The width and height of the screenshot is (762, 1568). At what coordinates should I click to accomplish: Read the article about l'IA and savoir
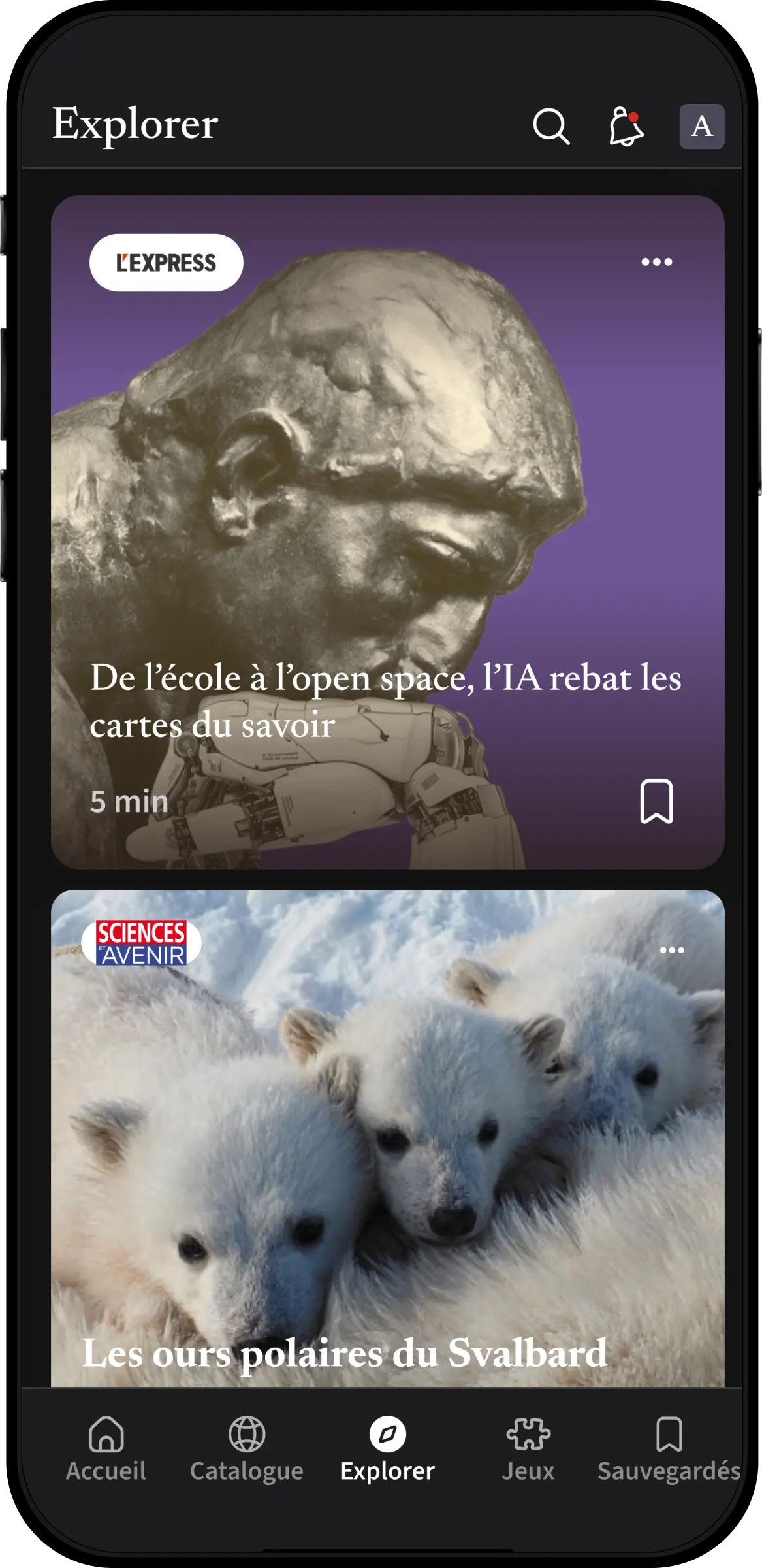point(385,701)
